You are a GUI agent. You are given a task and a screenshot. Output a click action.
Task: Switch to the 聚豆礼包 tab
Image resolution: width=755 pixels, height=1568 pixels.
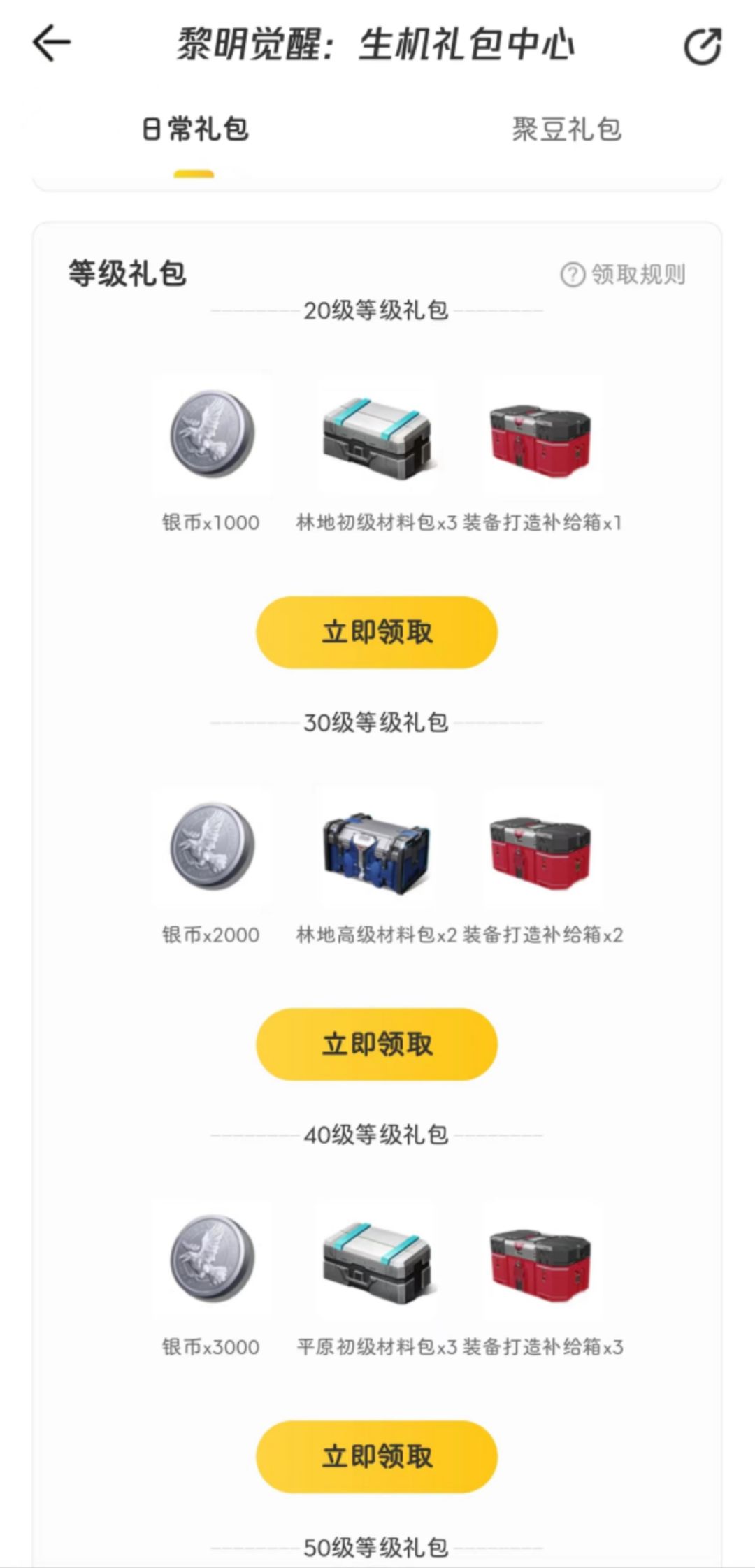click(566, 129)
